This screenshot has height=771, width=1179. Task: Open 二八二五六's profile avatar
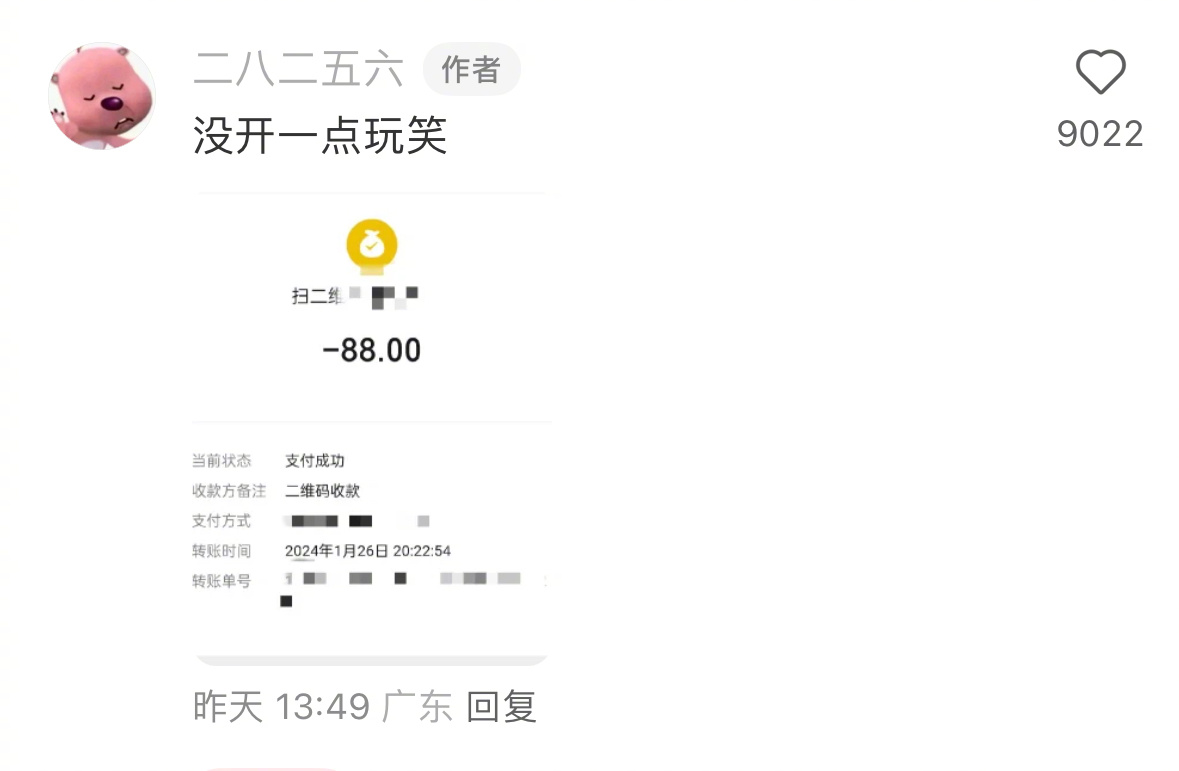tap(102, 97)
